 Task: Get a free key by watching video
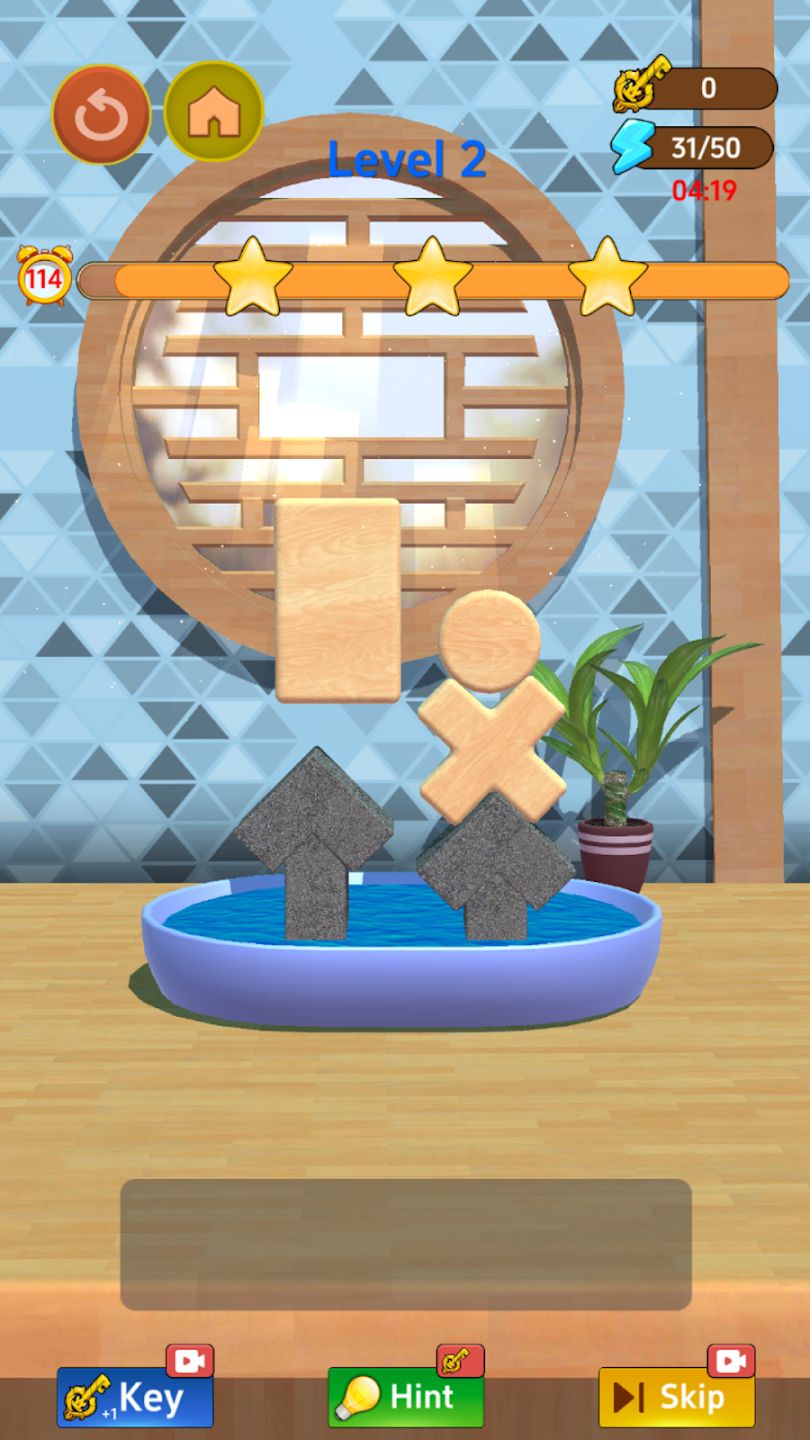coord(135,1397)
